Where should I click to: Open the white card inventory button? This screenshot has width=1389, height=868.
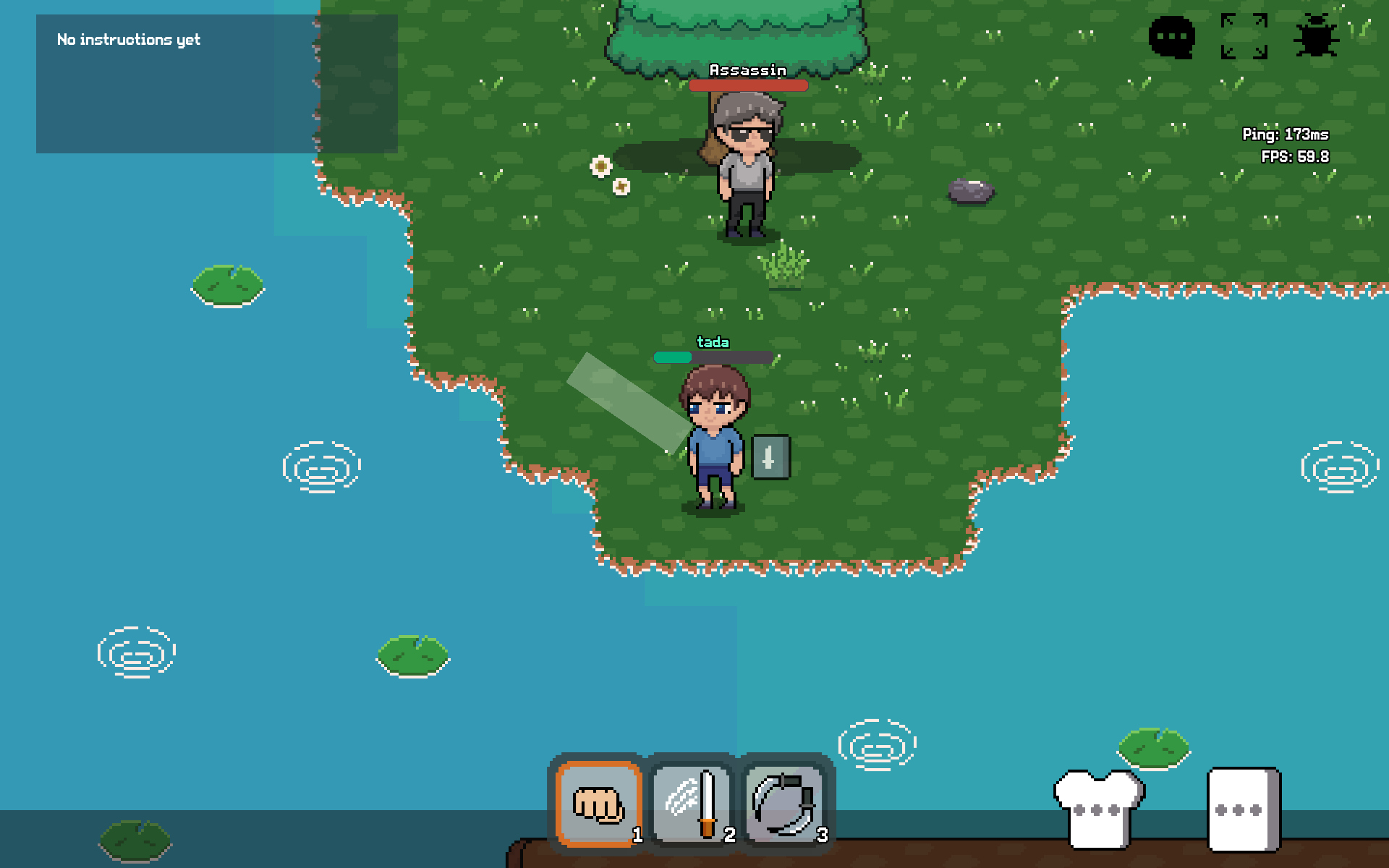pyautogui.click(x=1243, y=809)
